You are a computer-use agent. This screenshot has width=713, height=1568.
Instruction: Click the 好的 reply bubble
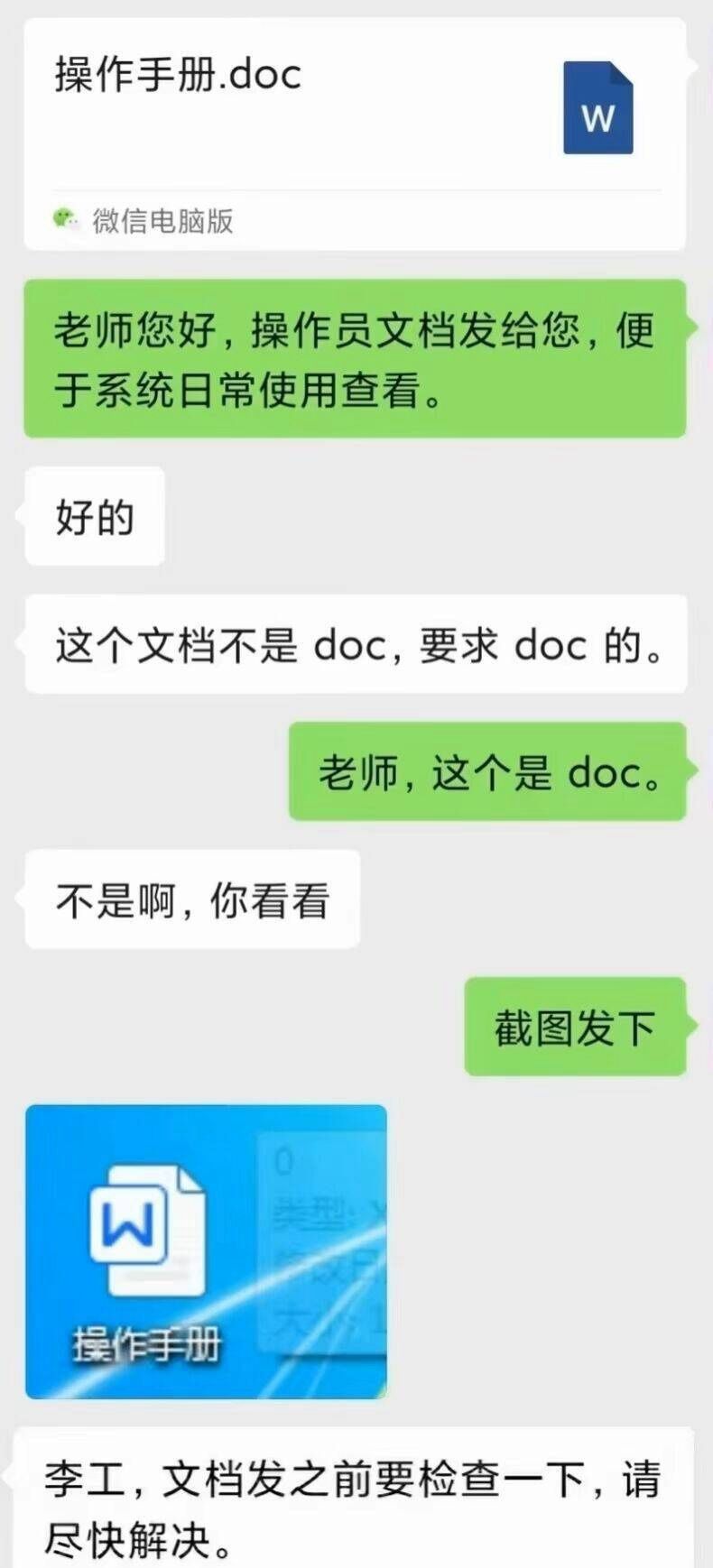[x=93, y=517]
